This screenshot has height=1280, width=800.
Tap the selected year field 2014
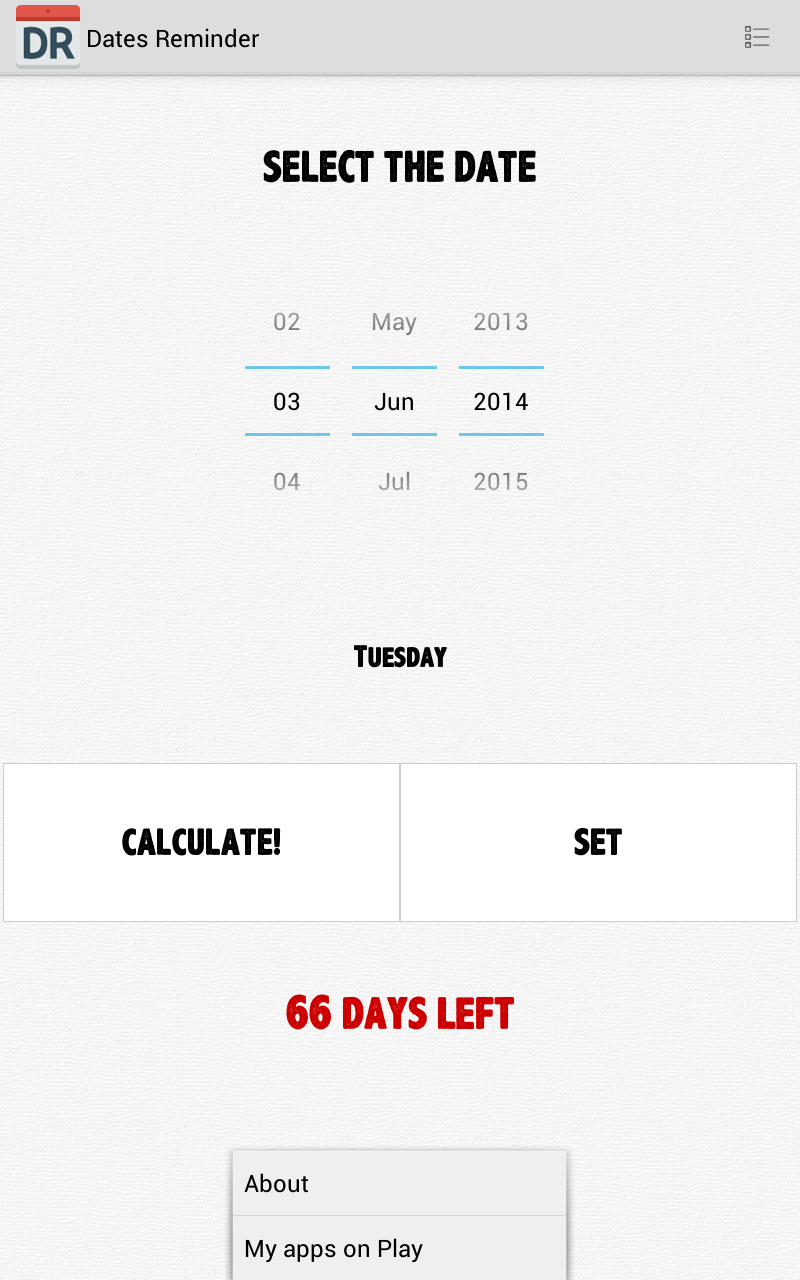coord(501,402)
